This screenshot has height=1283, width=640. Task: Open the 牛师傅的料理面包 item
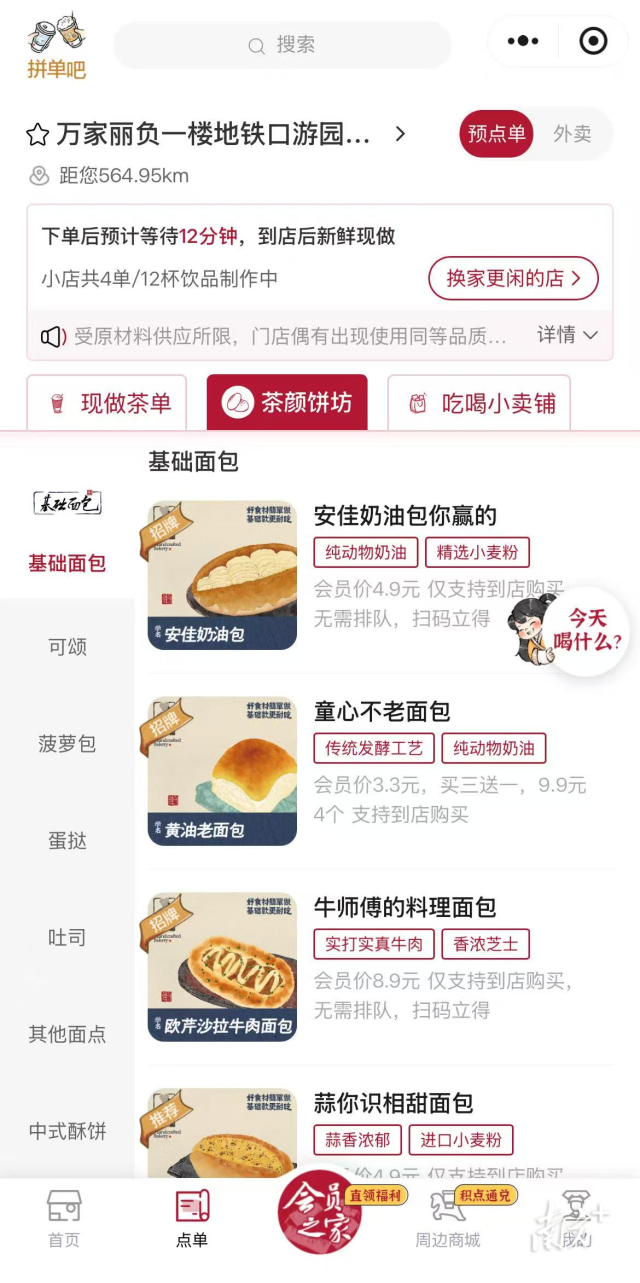tap(405, 908)
